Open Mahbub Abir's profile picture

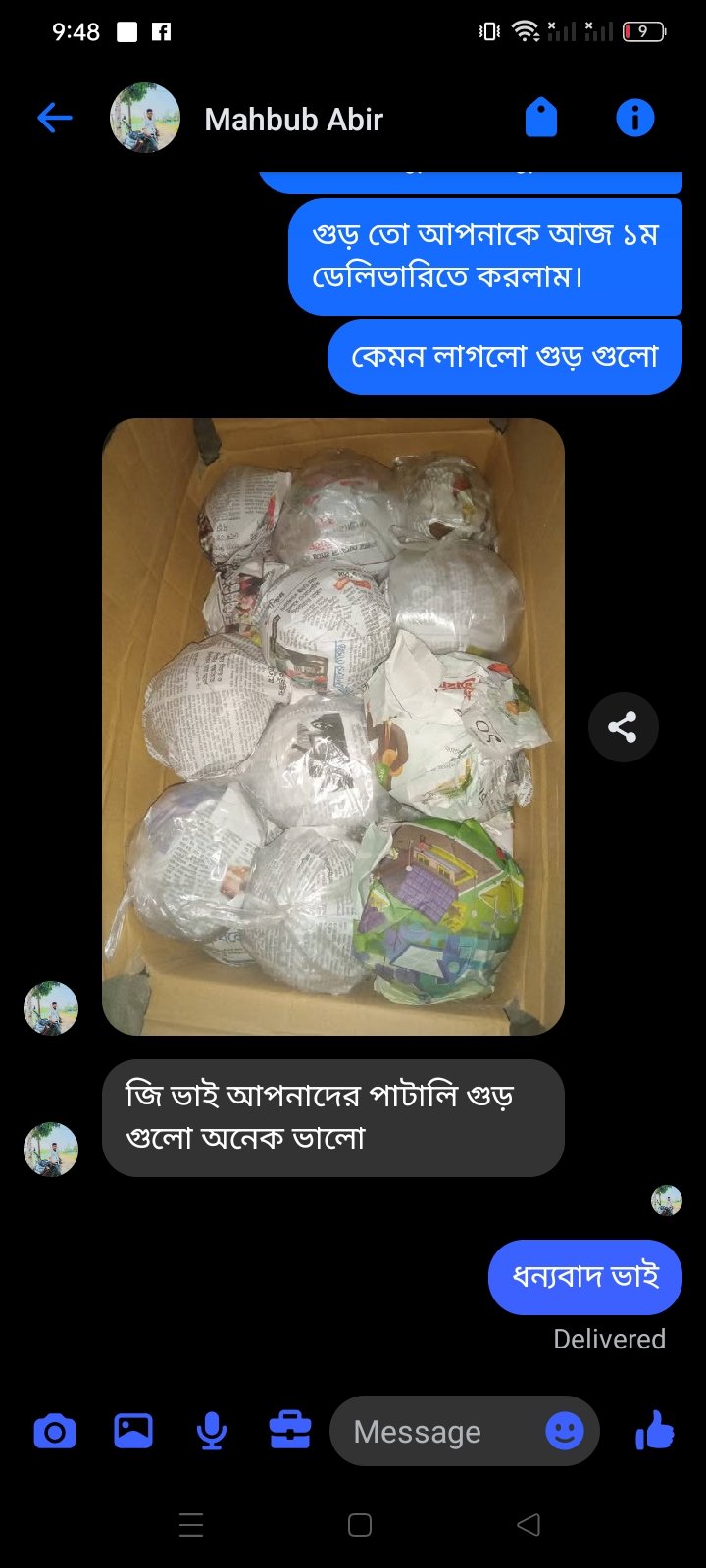143,117
